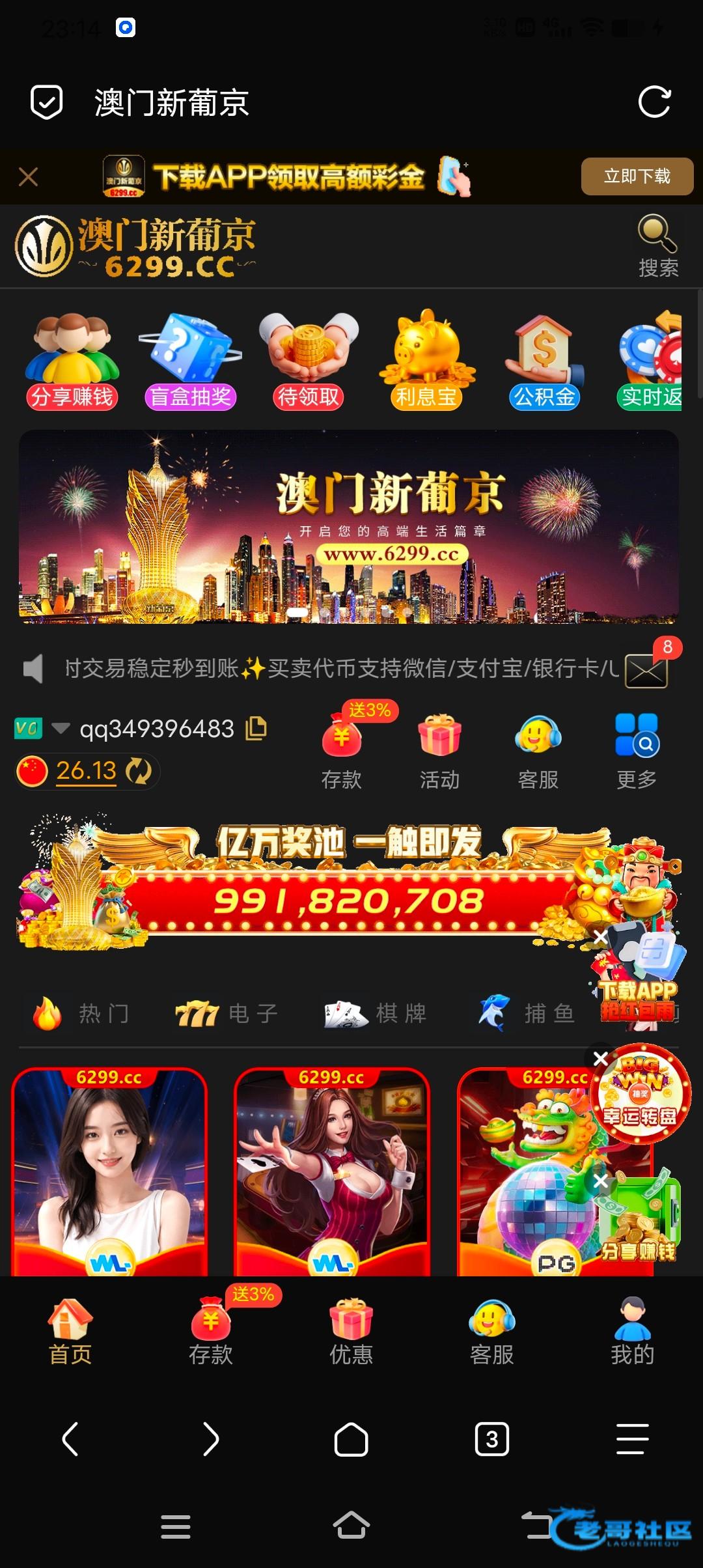Open 盲盒抽奖 shortcut
Viewport: 703px width, 1568px height.
click(x=190, y=361)
